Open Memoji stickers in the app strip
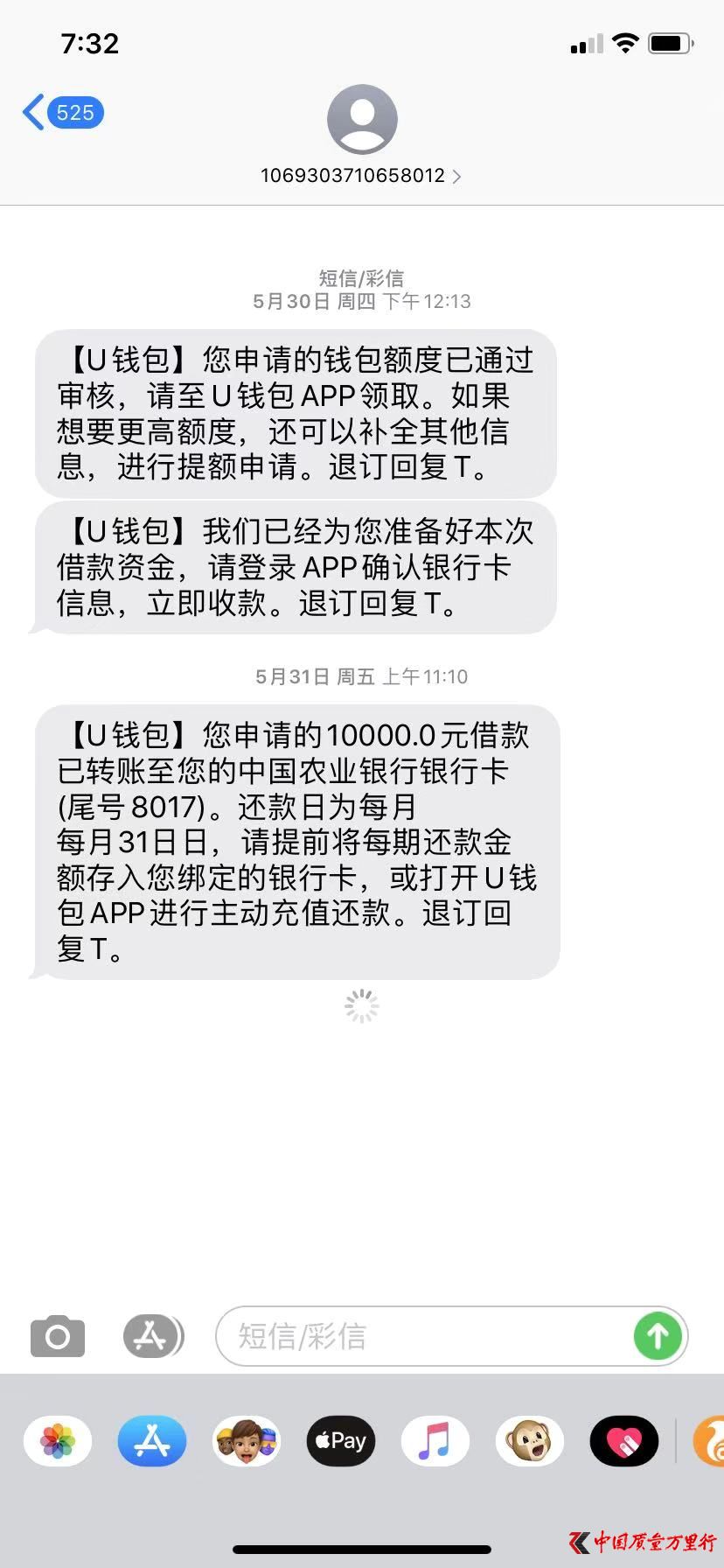 [247, 1441]
